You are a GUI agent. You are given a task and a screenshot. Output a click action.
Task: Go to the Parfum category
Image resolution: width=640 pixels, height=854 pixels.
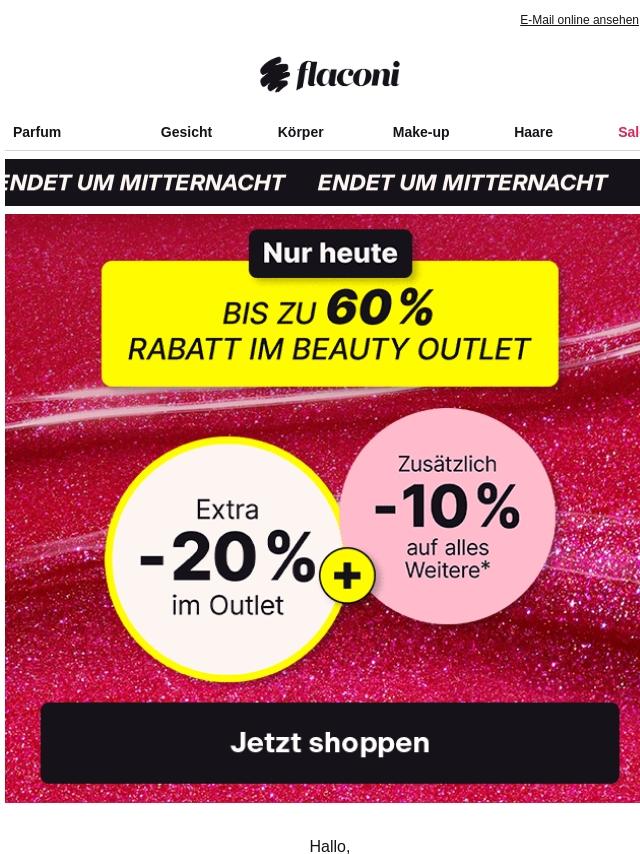coord(37,132)
